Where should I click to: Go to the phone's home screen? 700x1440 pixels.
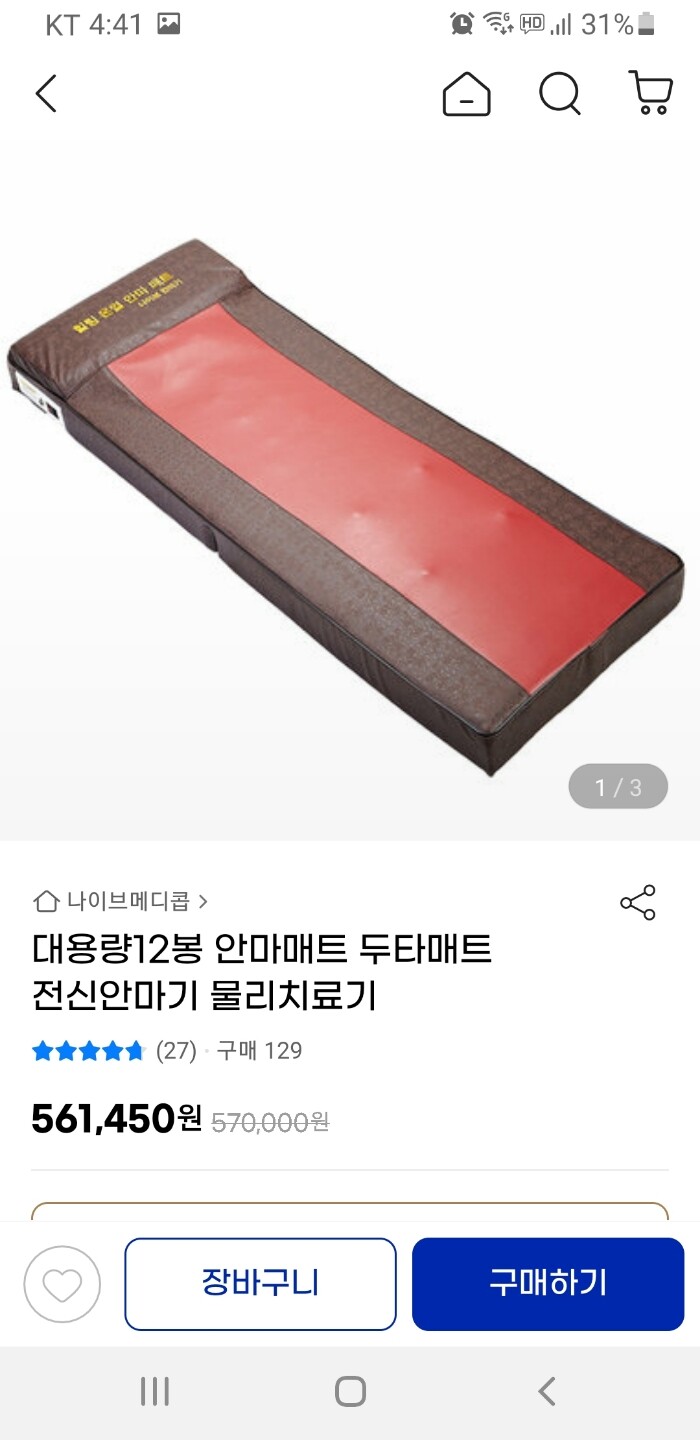click(x=350, y=1391)
